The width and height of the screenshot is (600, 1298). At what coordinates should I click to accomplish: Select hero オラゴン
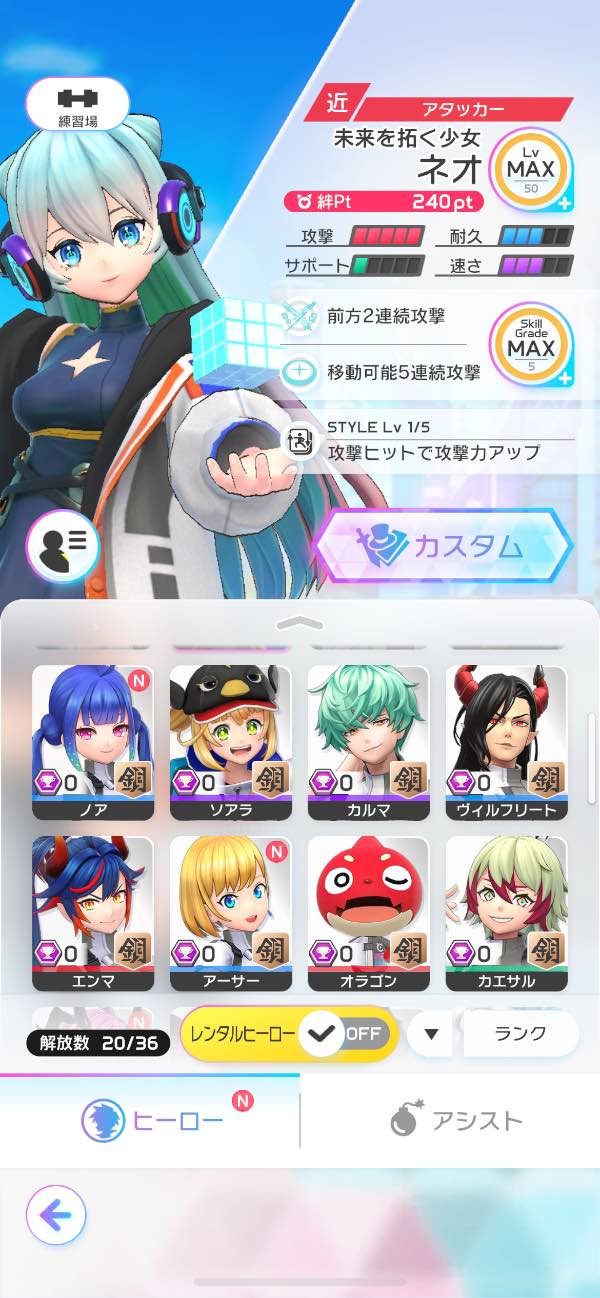point(368,912)
